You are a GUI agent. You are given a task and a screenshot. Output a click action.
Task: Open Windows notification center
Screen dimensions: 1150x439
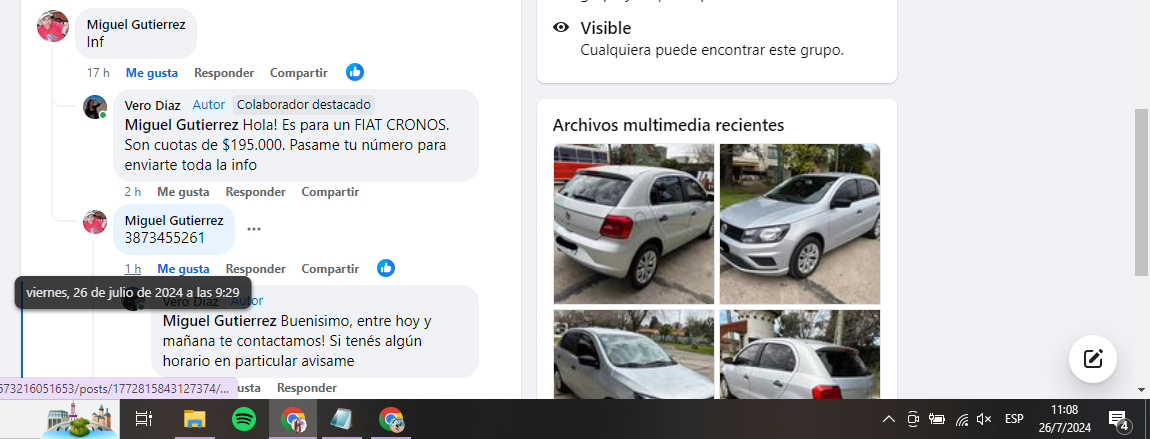click(x=1118, y=419)
